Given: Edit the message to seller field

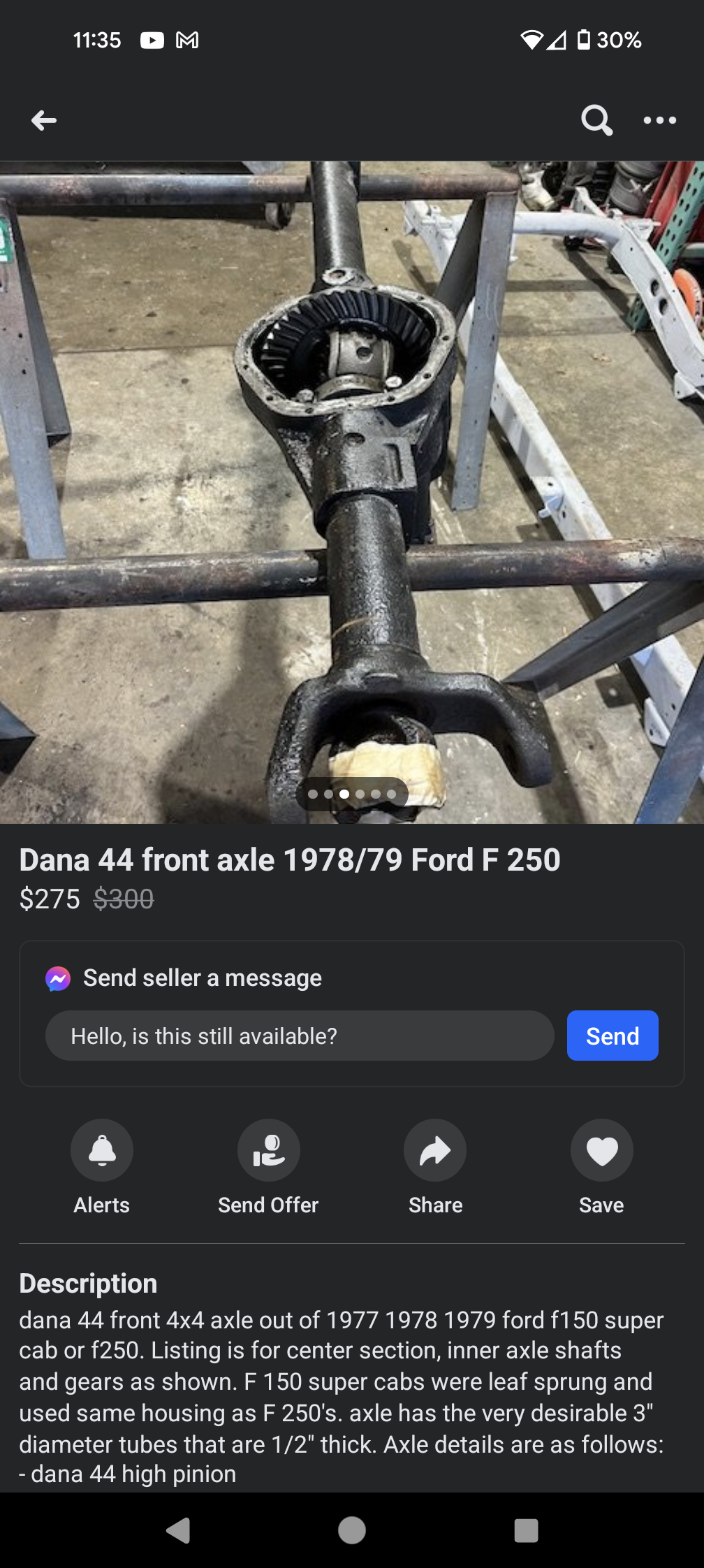Looking at the screenshot, I should coord(300,1036).
